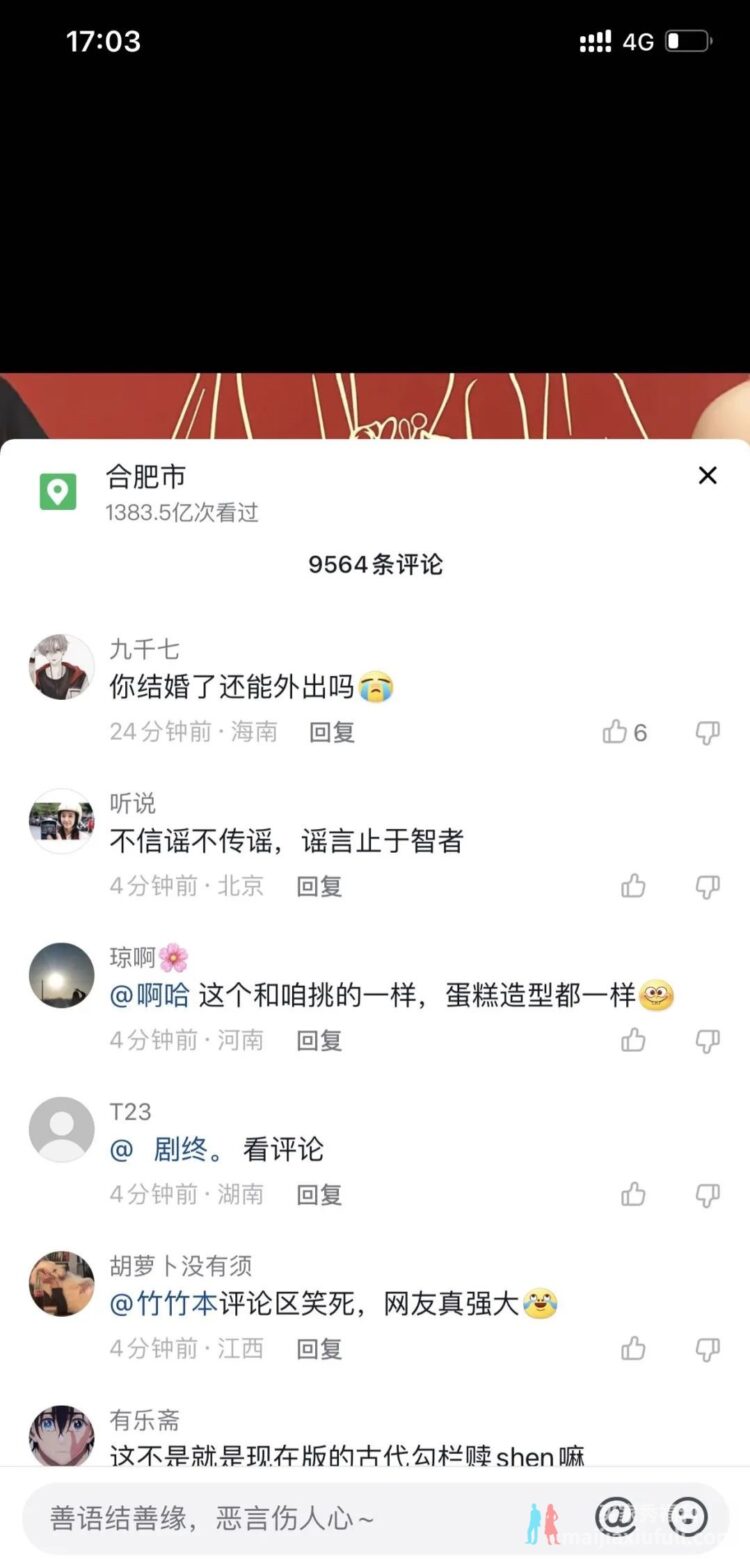Viewport: 750px width, 1561px height.
Task: Like 听说's comment
Action: (x=633, y=887)
